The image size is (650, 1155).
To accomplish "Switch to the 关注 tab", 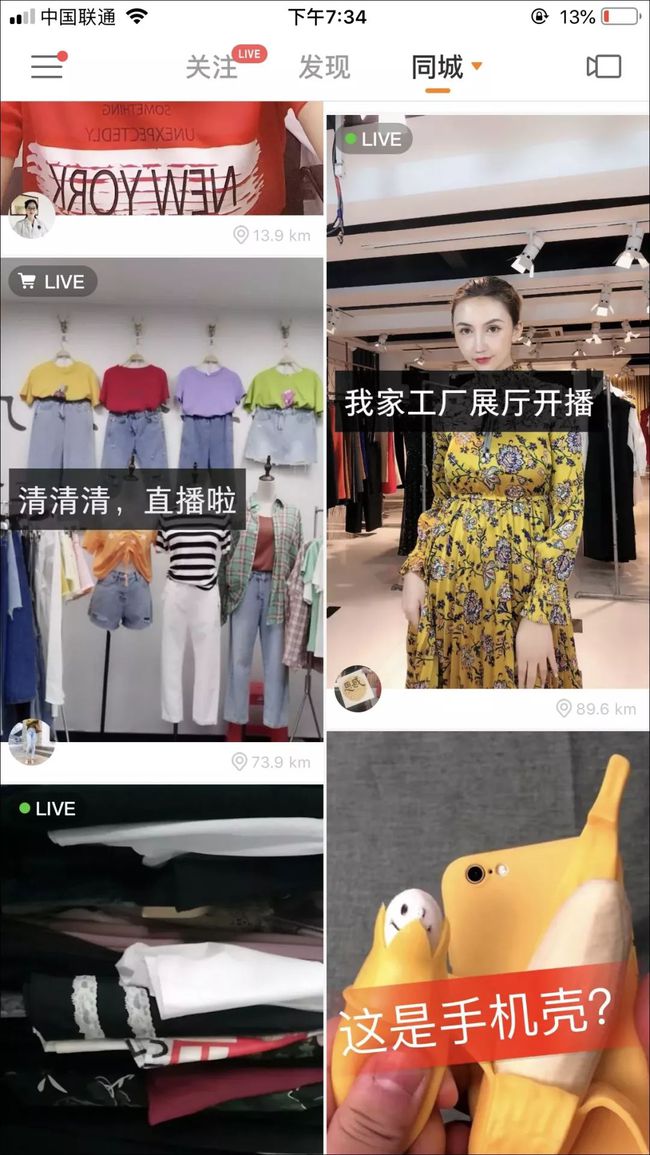I will [212, 67].
